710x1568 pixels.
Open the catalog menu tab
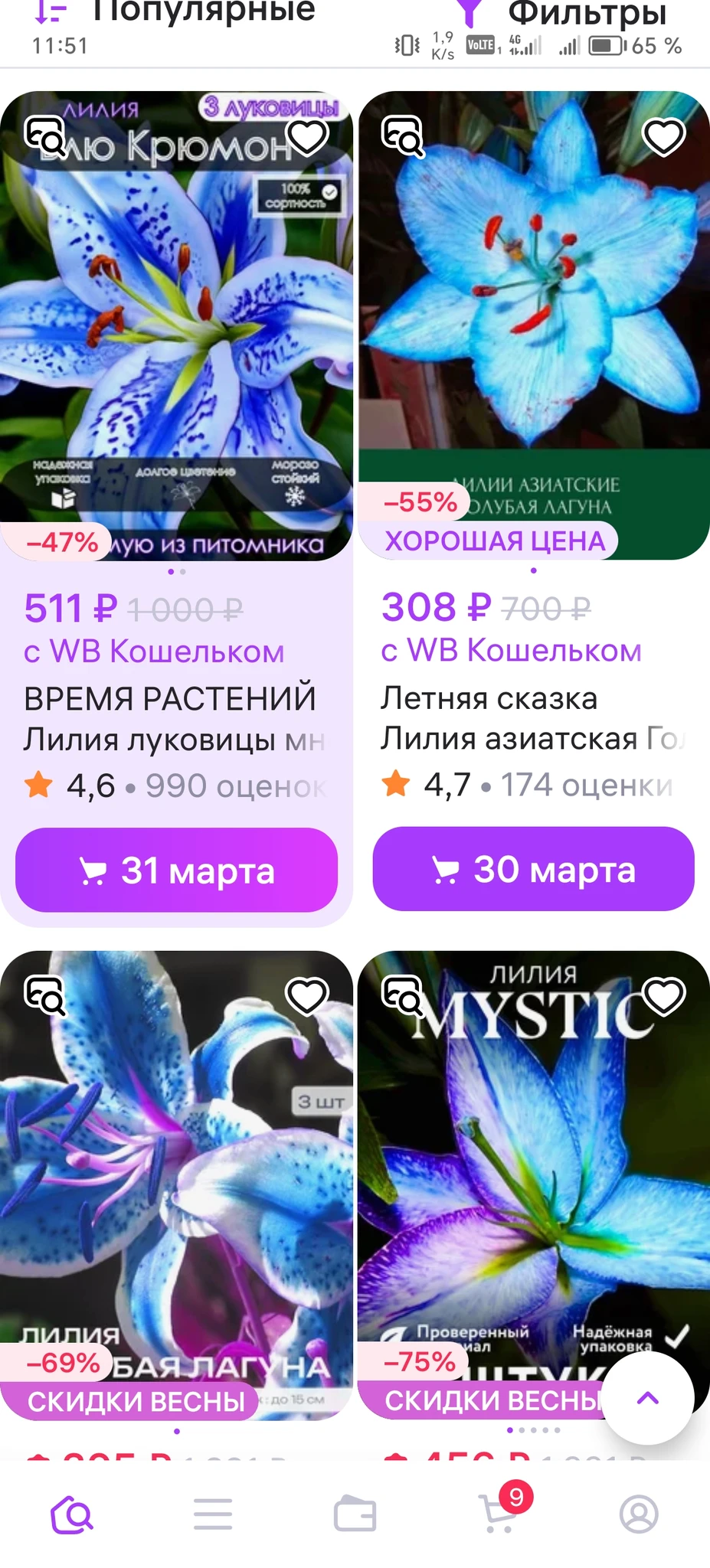pos(213,1515)
